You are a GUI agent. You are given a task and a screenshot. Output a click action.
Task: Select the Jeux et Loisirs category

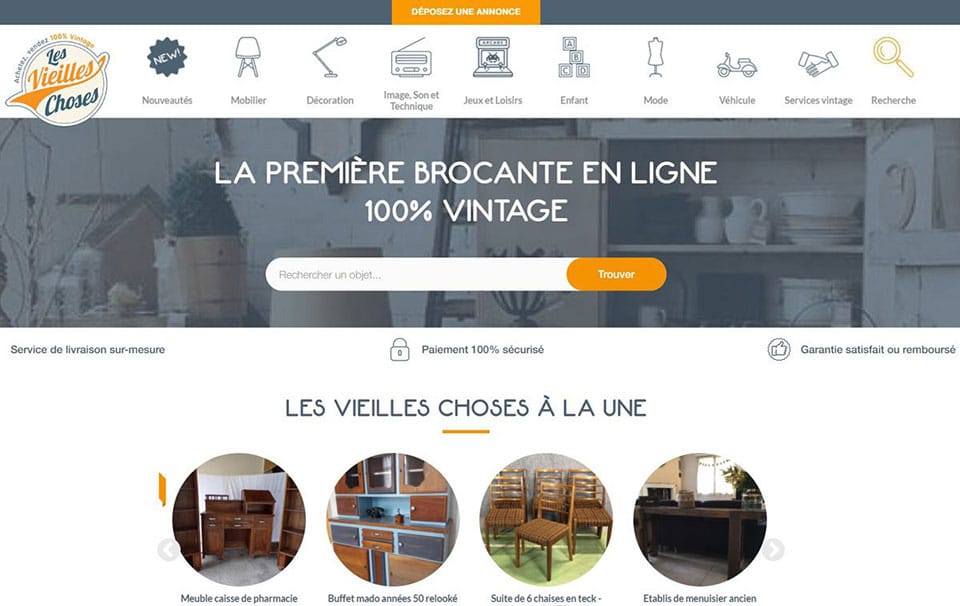pyautogui.click(x=493, y=70)
